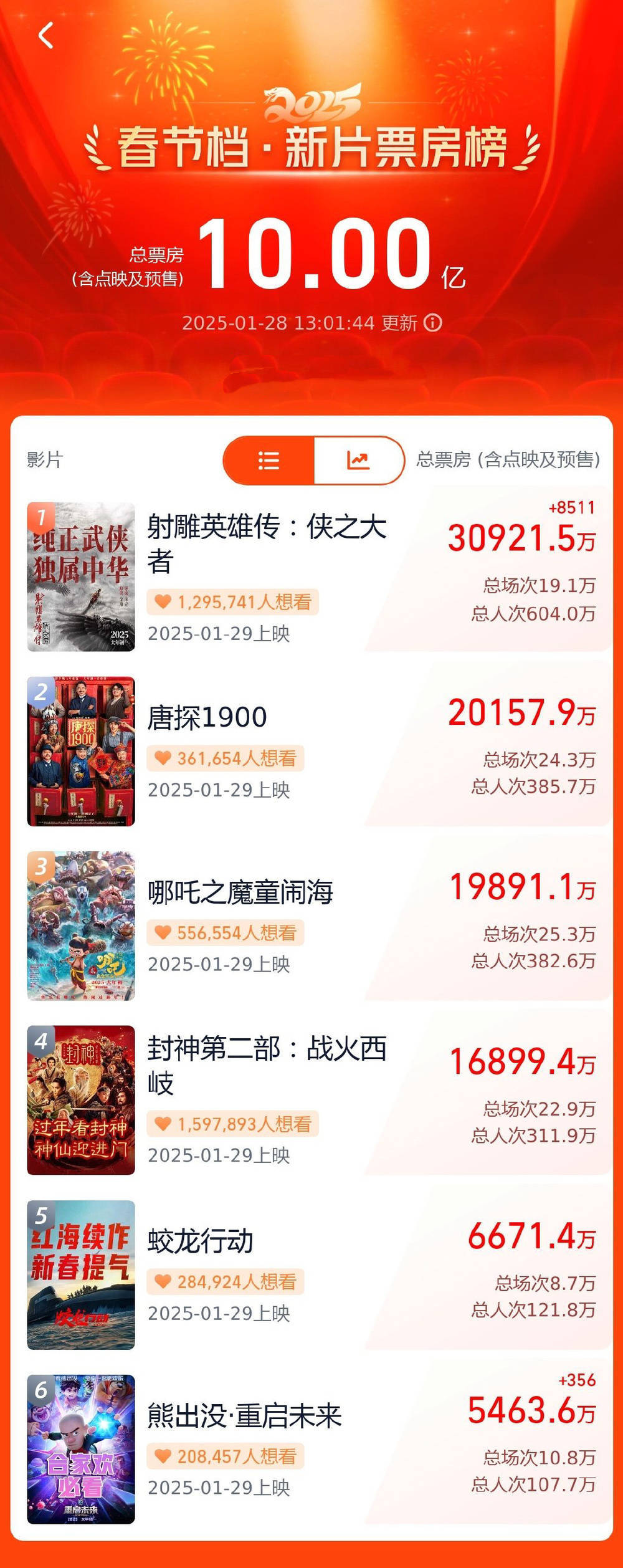Click the heart icon for 射雕英雄传：侠之大者

click(163, 601)
